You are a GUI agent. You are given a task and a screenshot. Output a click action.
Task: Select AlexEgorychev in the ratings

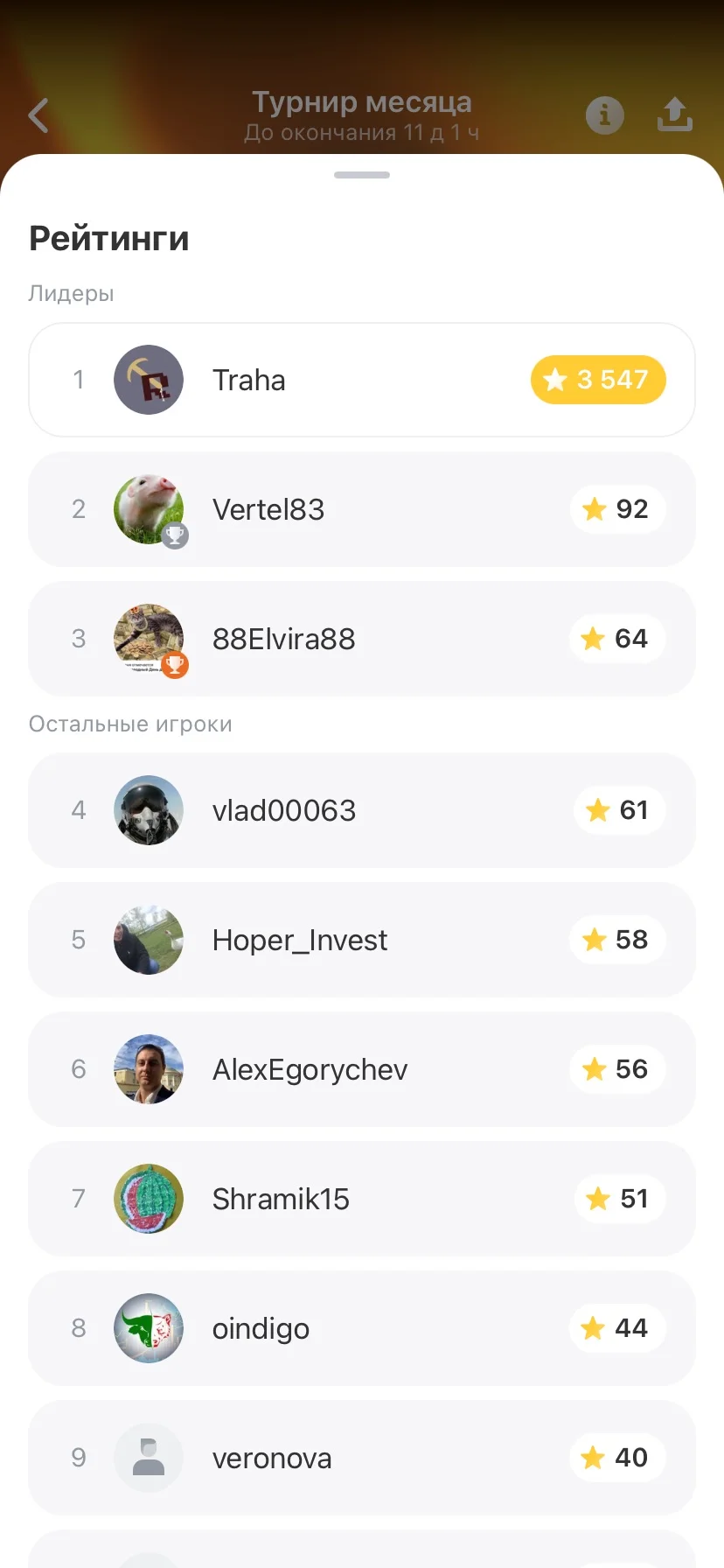pos(362,1069)
